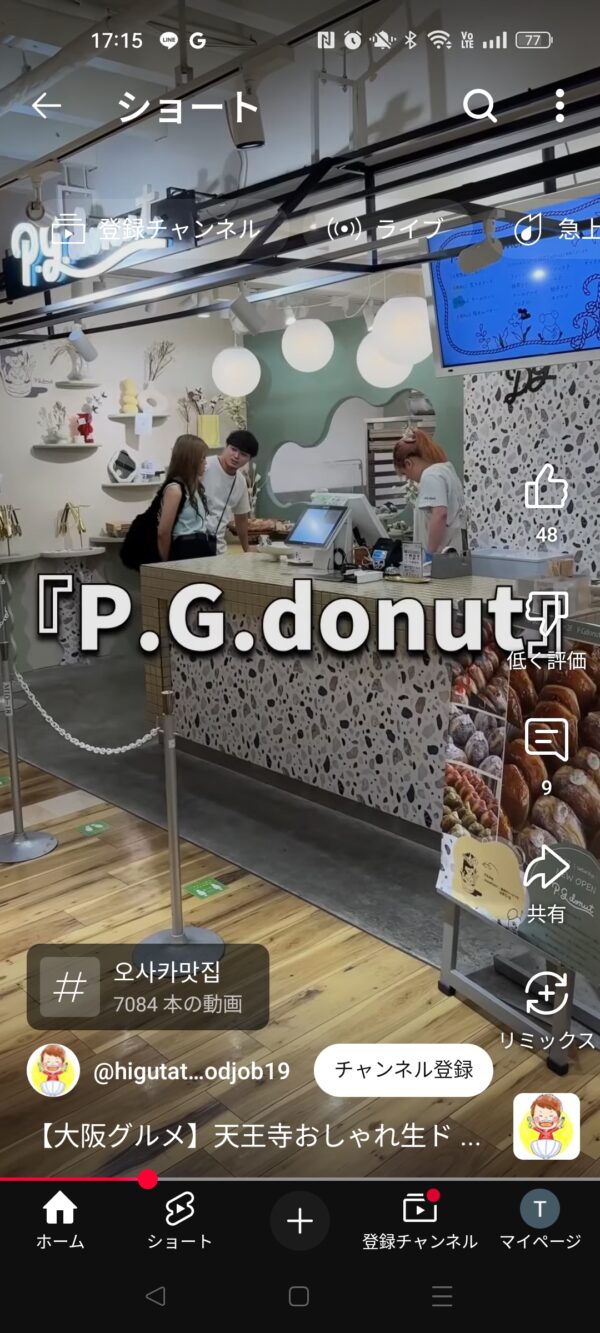Open search in Shorts

coord(479,106)
